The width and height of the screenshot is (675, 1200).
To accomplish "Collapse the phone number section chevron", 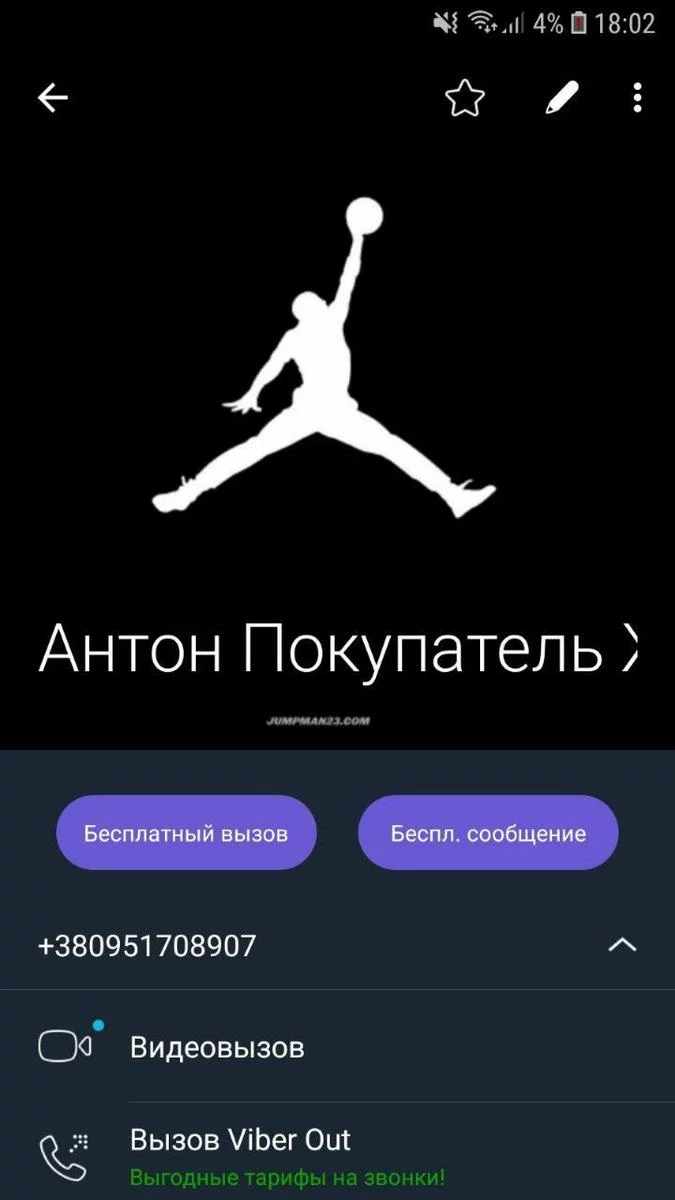I will (622, 945).
